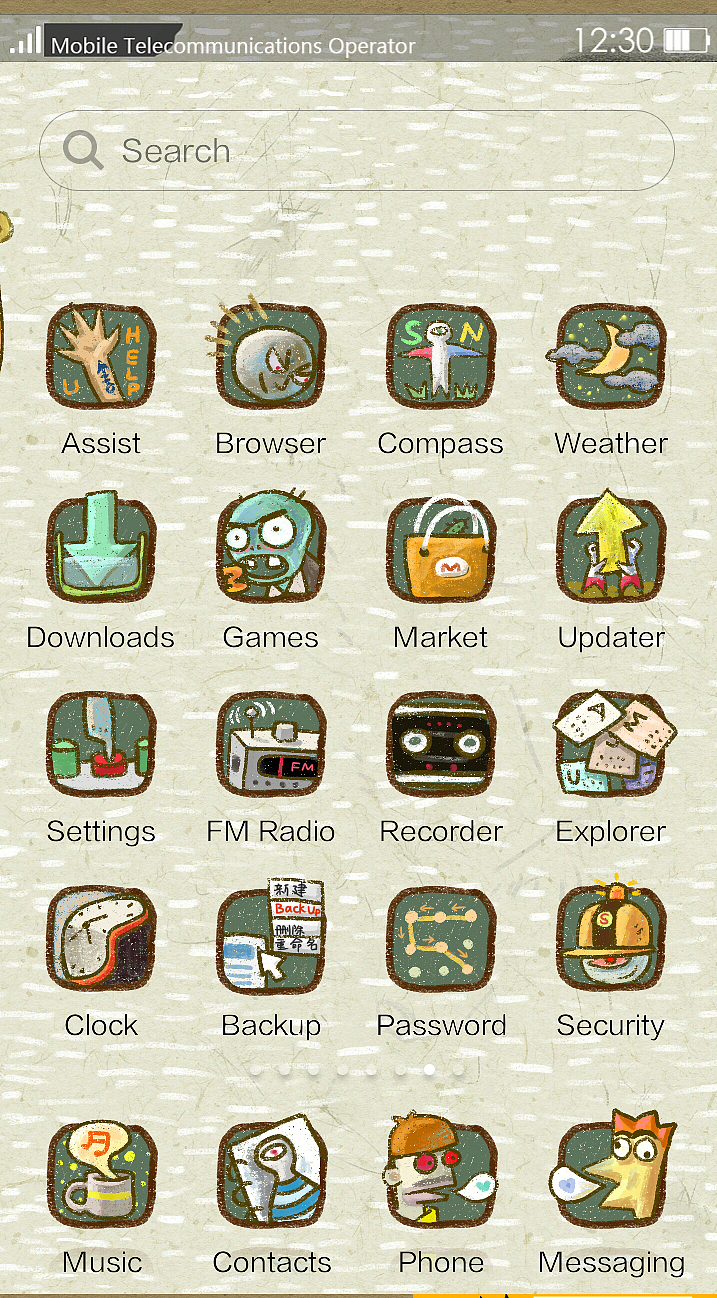Tap the Search field
Screen dimensions: 717x1298
tap(357, 151)
